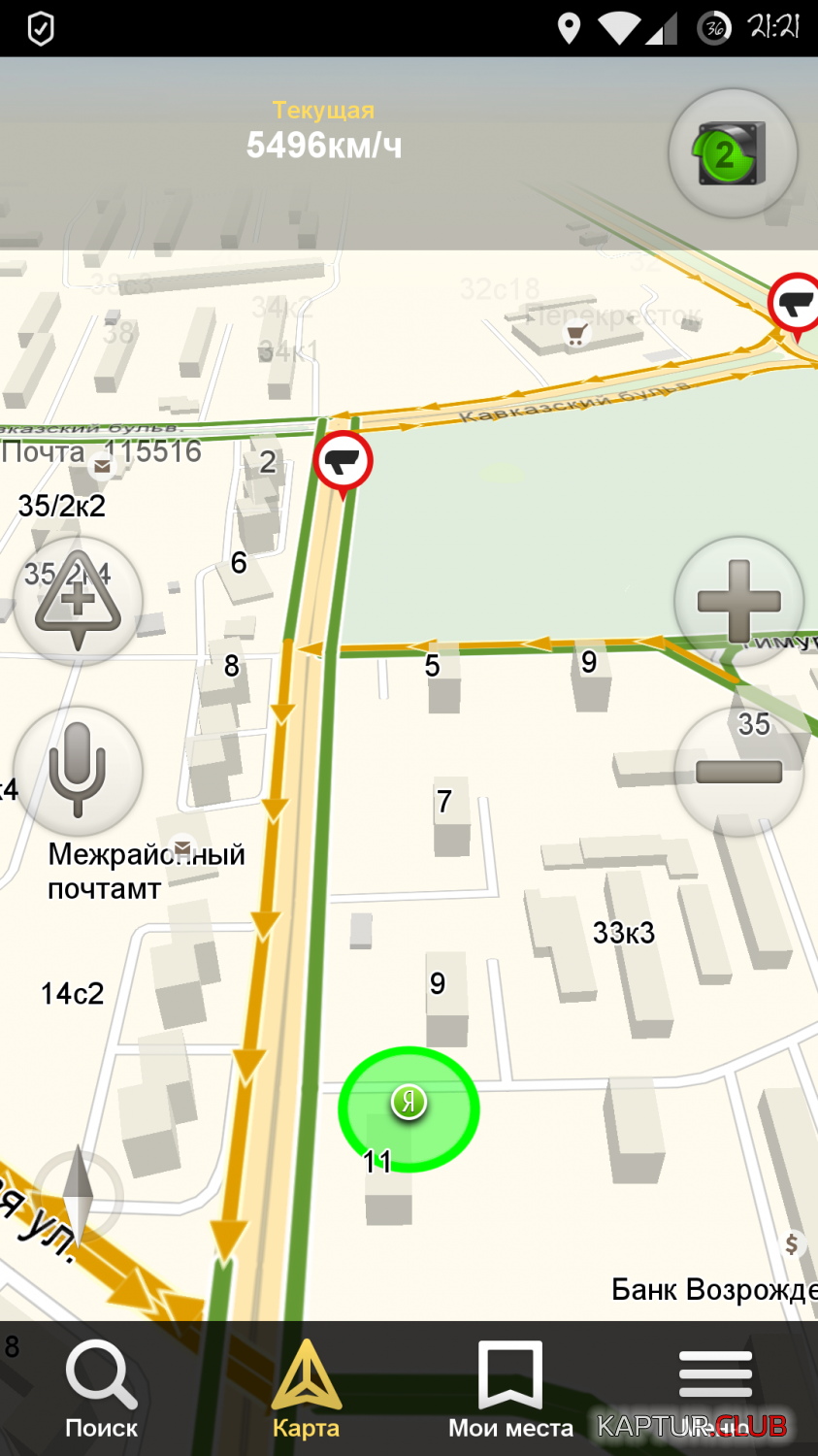The height and width of the screenshot is (1456, 818).
Task: Add a road event marker
Action: (79, 601)
